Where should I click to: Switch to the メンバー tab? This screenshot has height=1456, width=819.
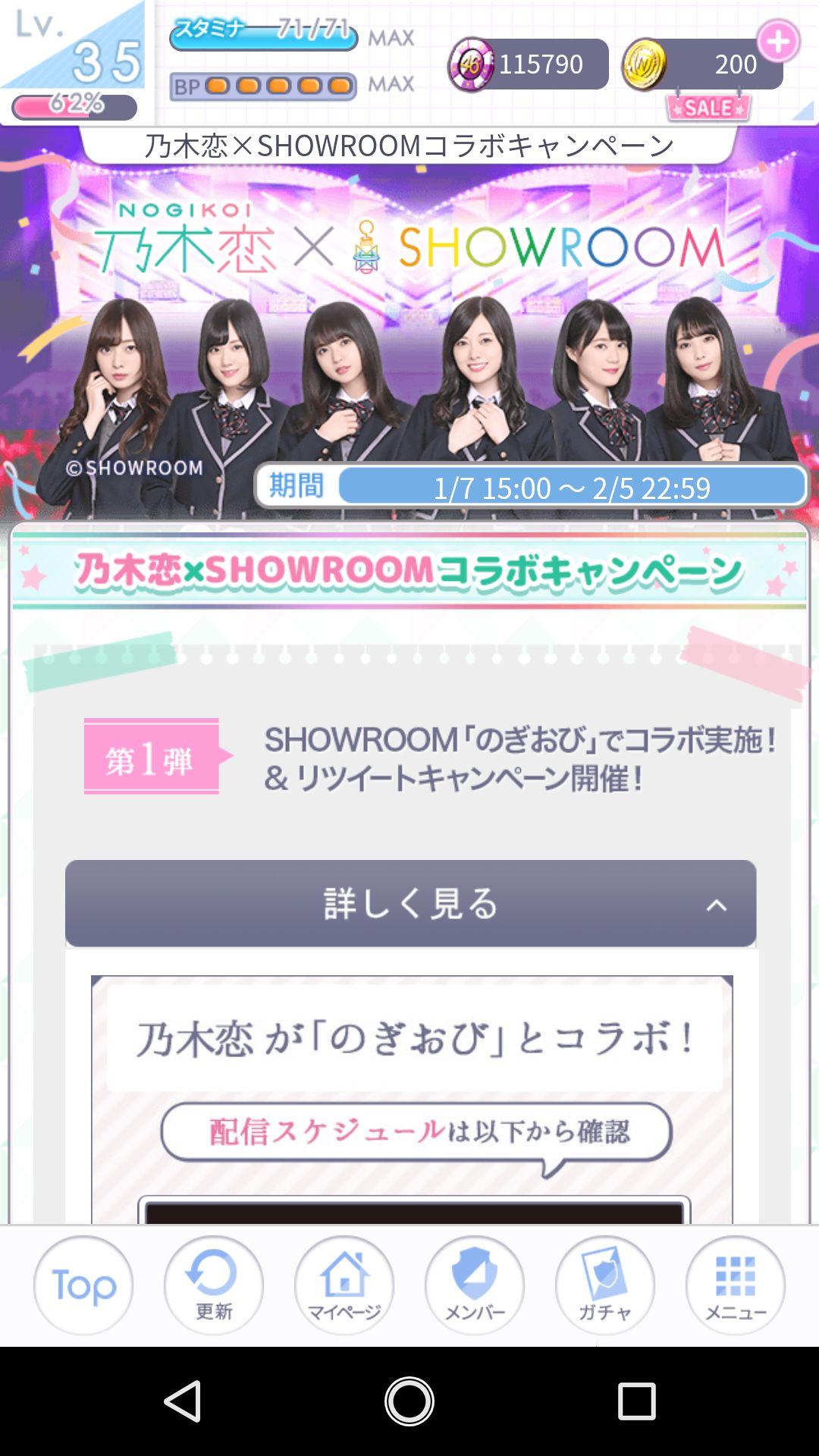pos(475,1285)
